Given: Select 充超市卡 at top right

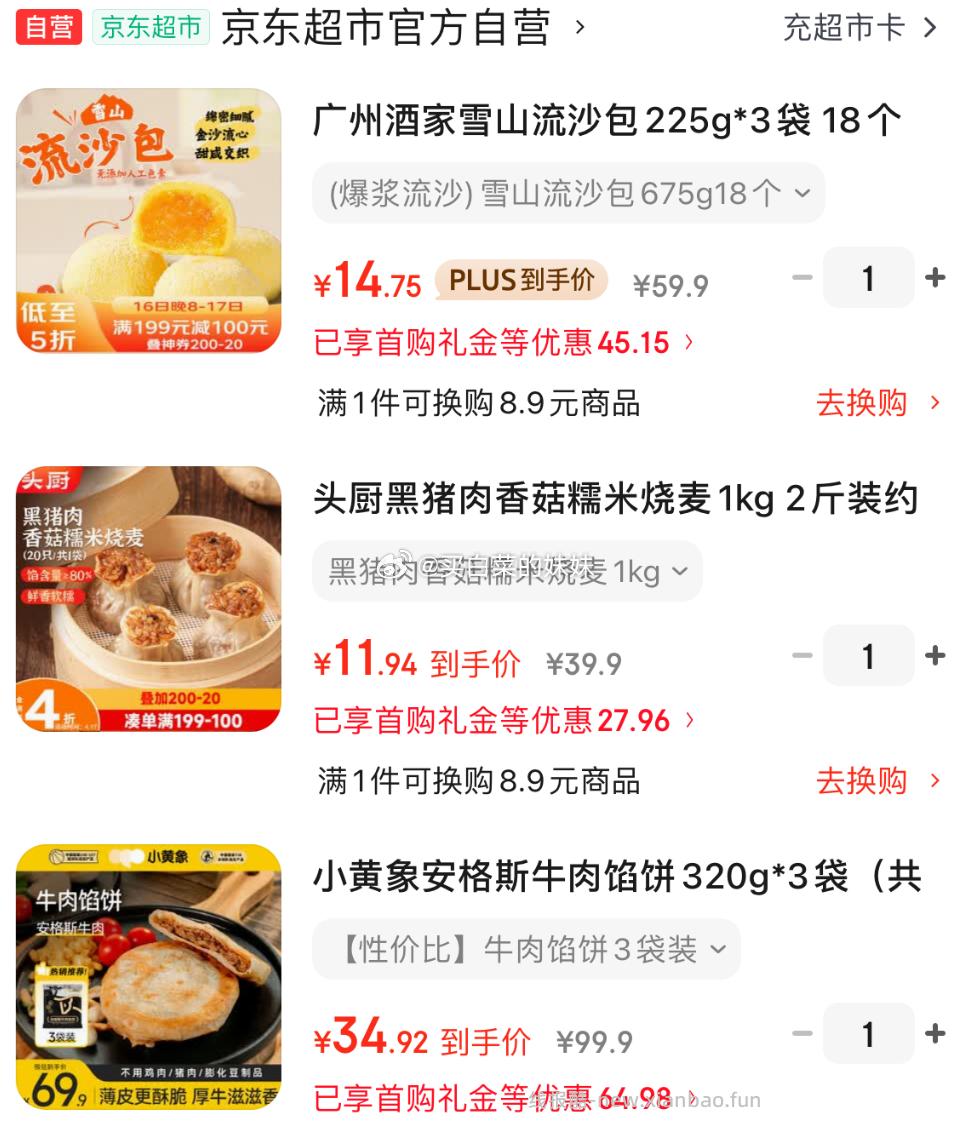Looking at the screenshot, I should click(845, 27).
